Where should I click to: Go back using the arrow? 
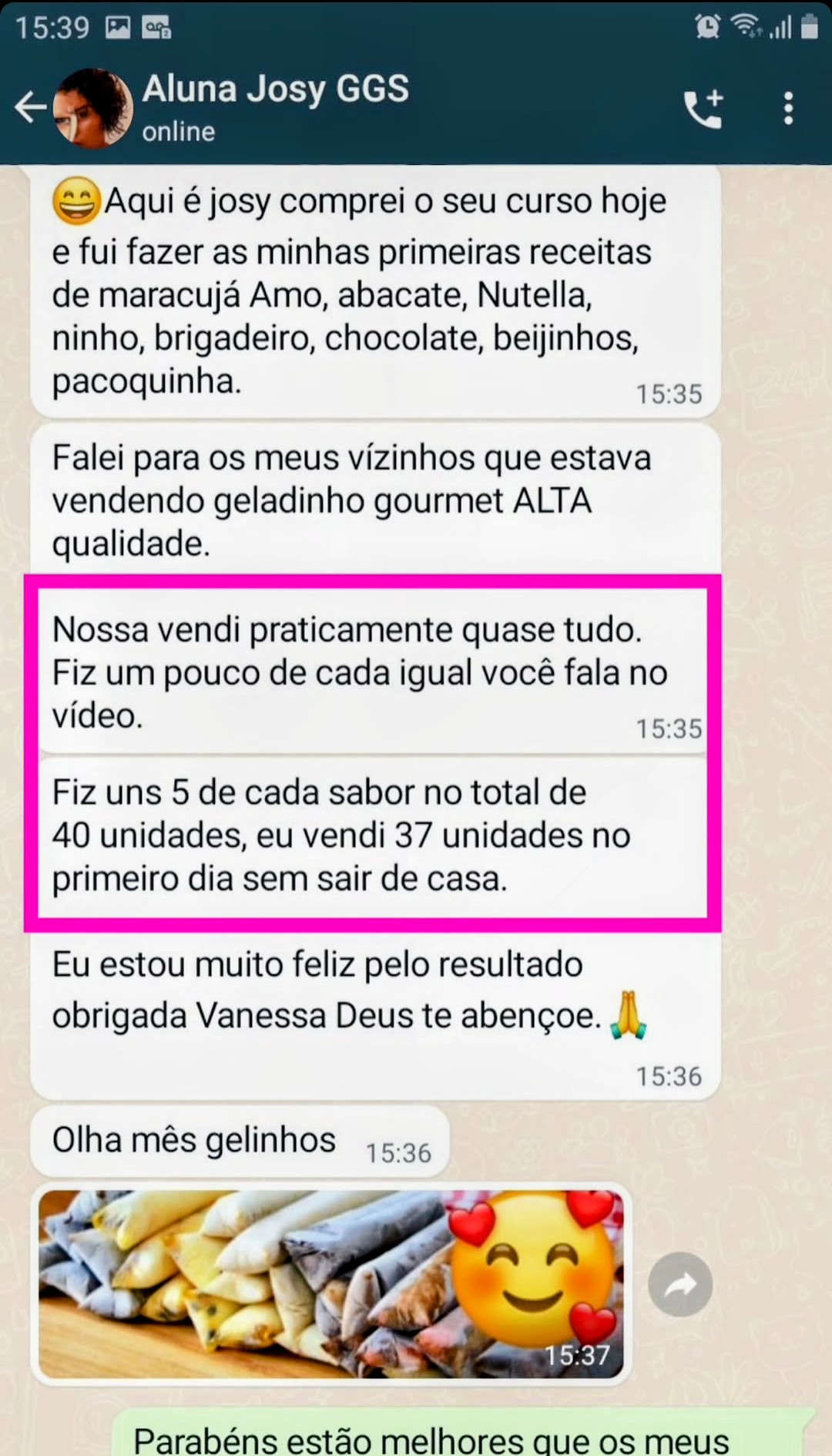[x=31, y=108]
